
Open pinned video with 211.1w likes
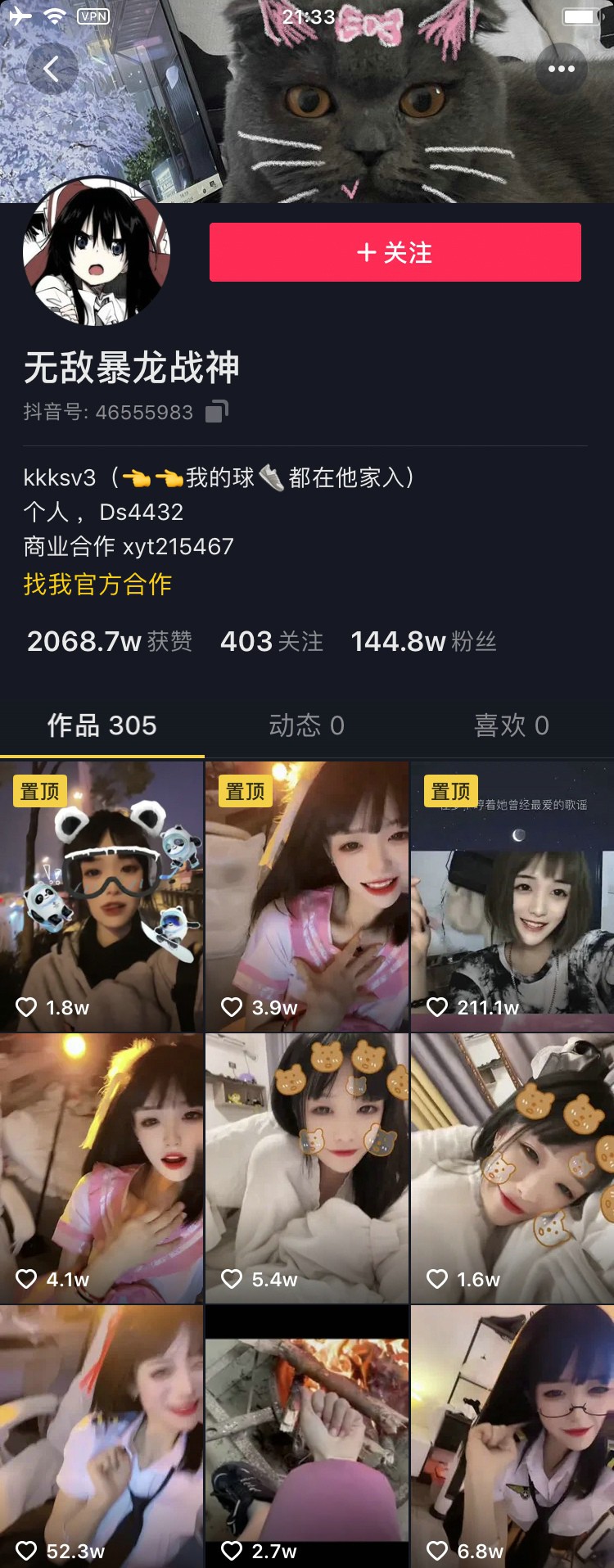pos(512,897)
